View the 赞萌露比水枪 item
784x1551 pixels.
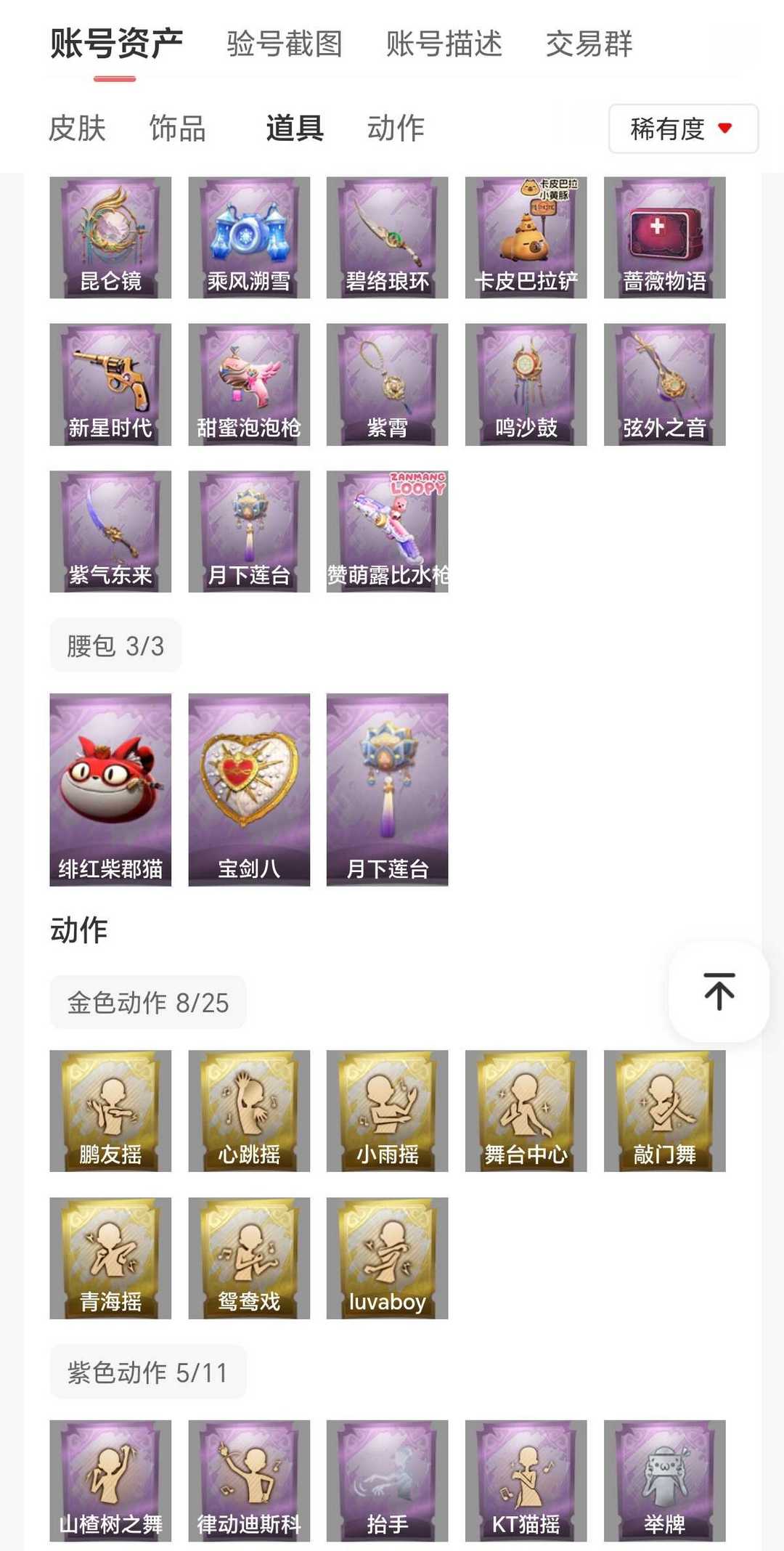pyautogui.click(x=387, y=532)
